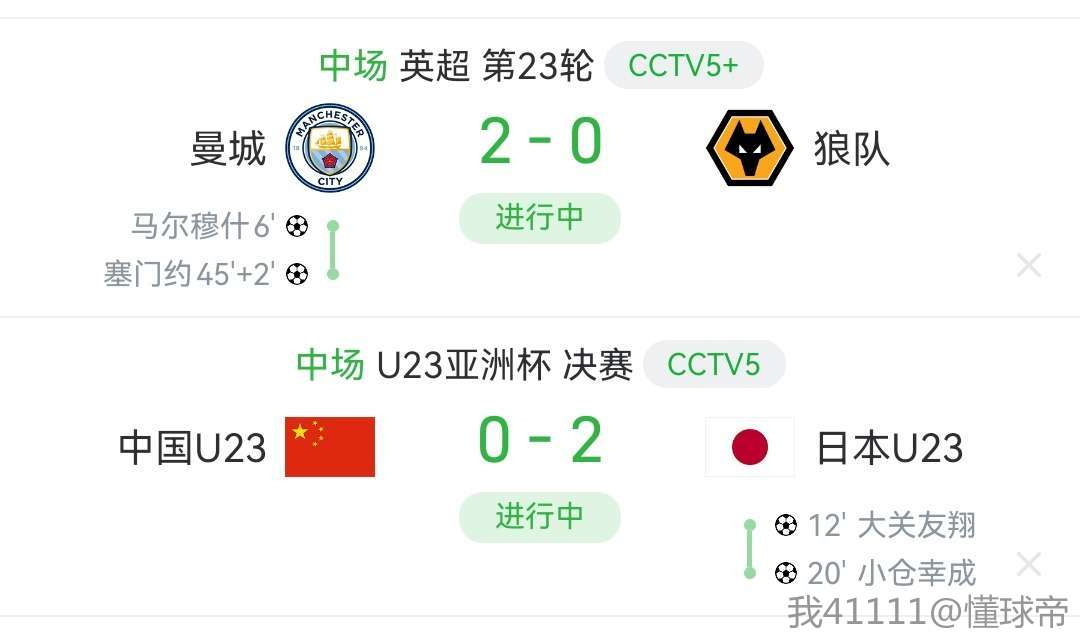Dismiss the Man City vs Wolves match card
This screenshot has height=643, width=1080.
1028,265
